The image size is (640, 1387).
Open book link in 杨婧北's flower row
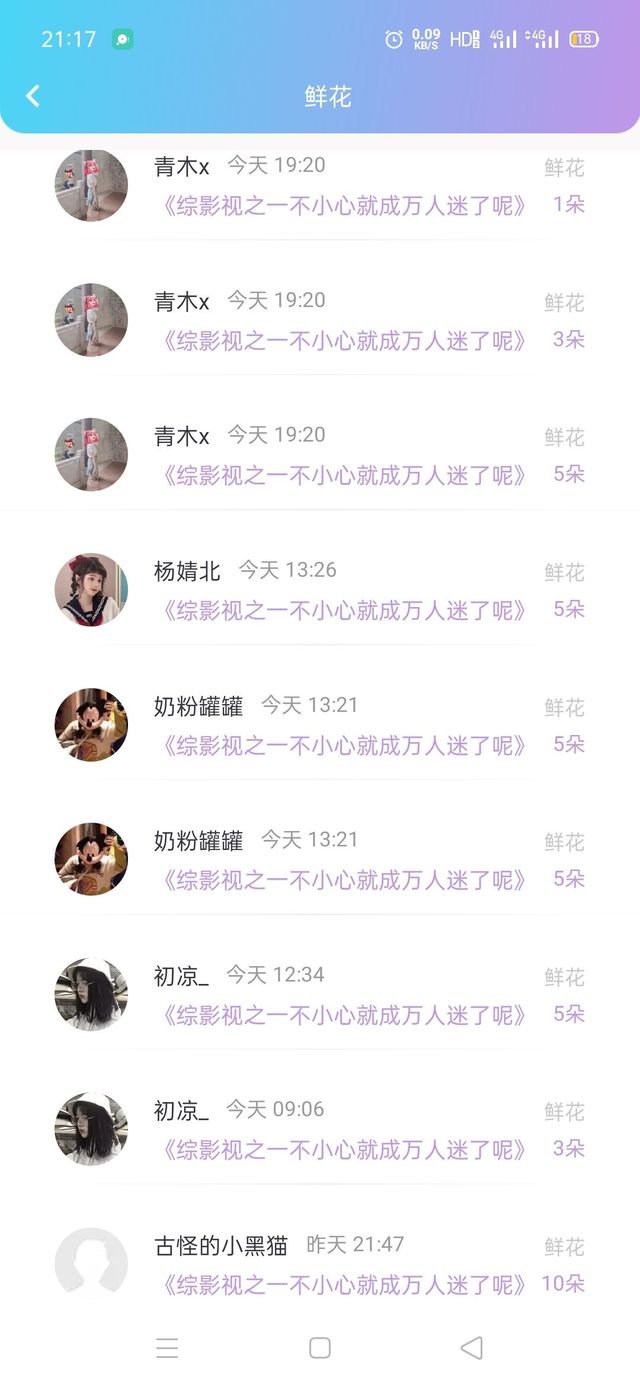343,610
